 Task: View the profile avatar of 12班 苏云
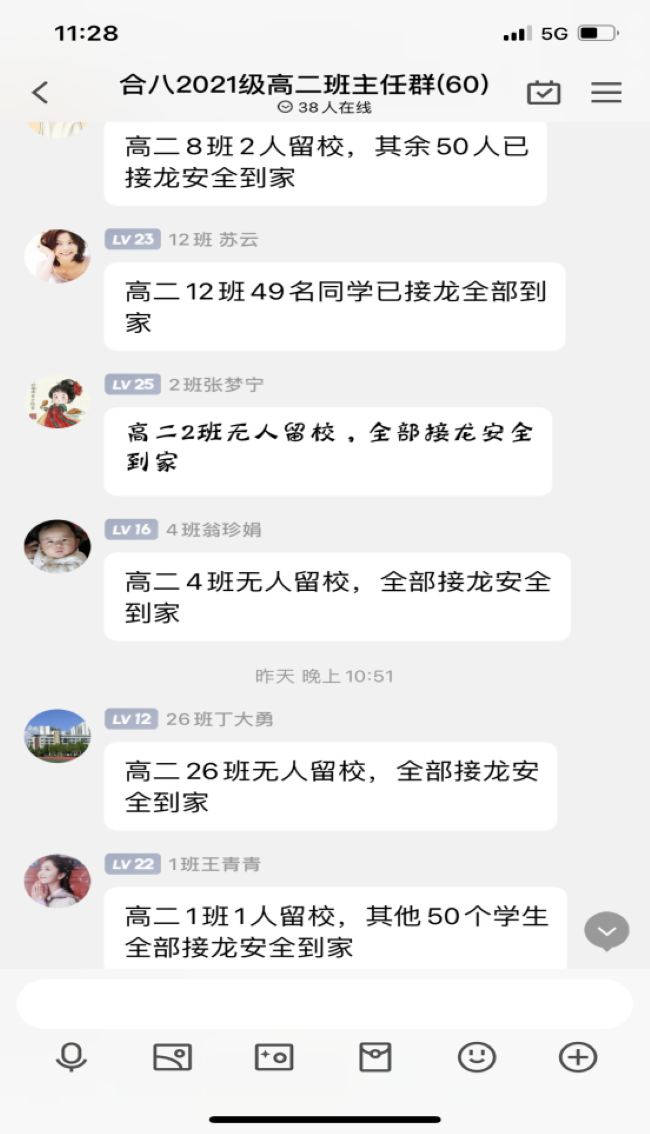(57, 256)
